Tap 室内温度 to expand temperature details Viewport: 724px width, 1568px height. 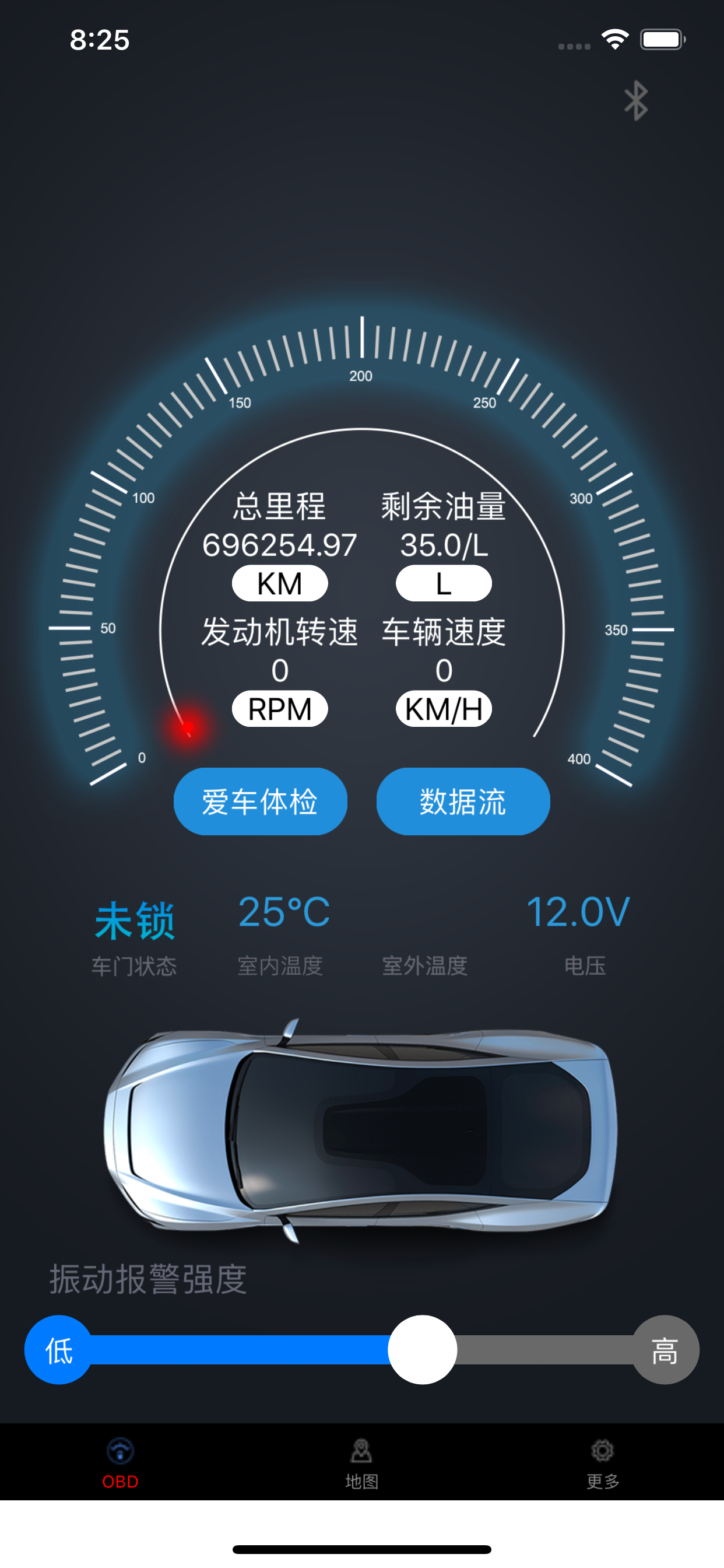(x=280, y=965)
